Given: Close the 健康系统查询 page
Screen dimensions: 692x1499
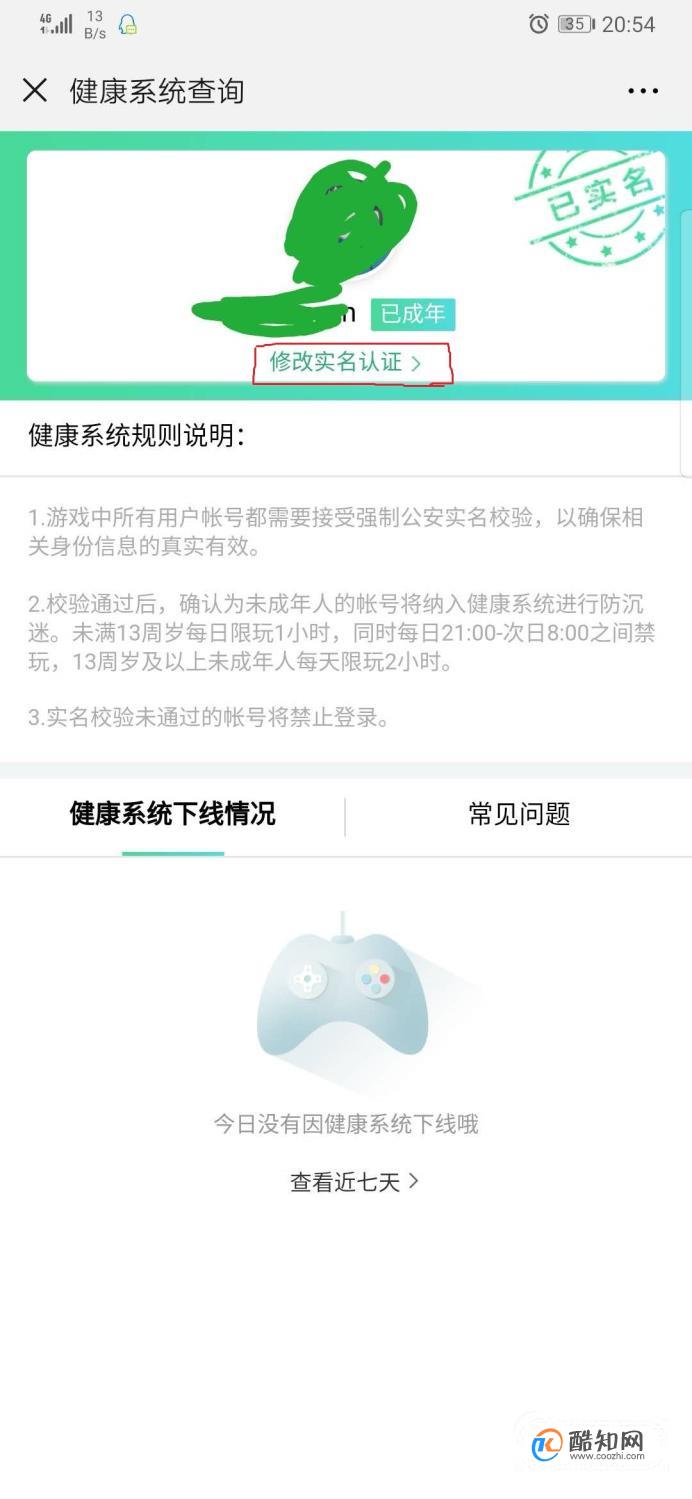Looking at the screenshot, I should coord(35,91).
